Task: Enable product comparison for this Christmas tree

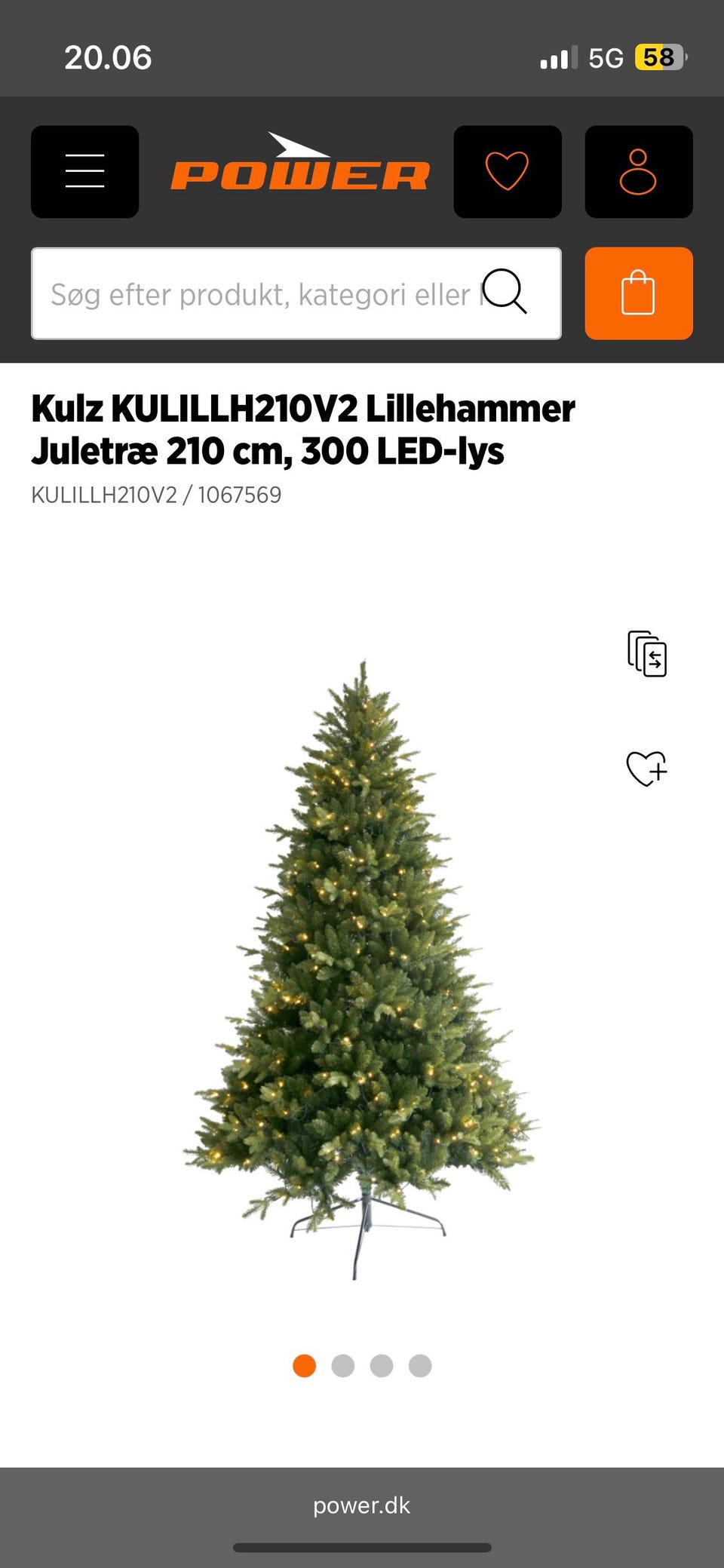Action: click(645, 655)
